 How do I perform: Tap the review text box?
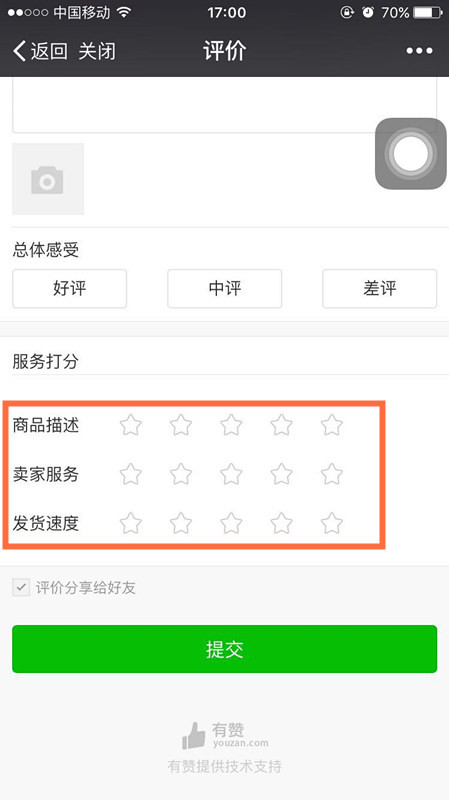(224, 105)
